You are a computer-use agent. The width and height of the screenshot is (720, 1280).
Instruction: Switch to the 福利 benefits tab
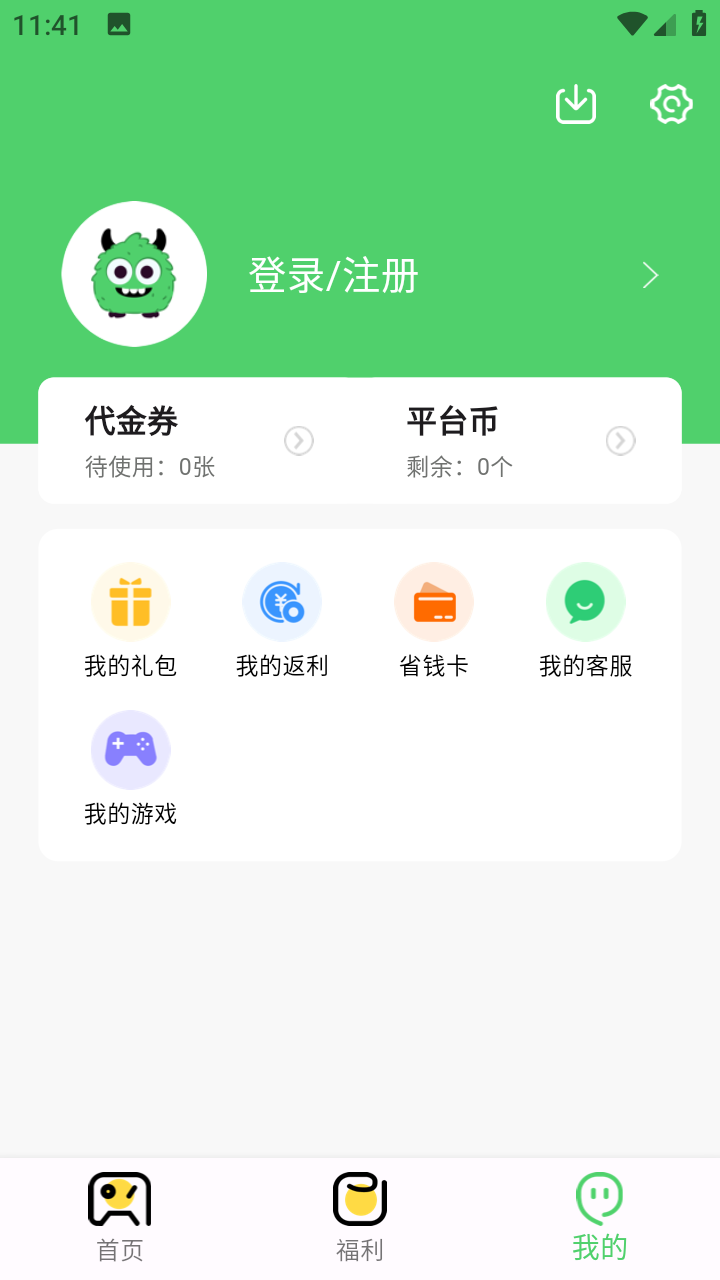pos(359,1215)
